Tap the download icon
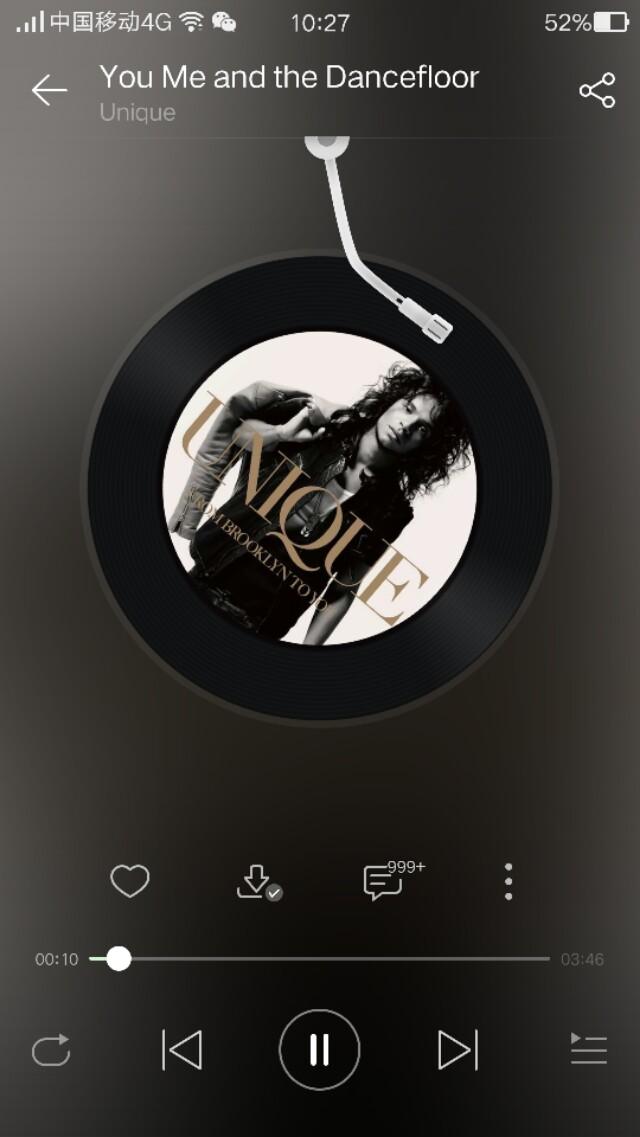The height and width of the screenshot is (1137, 640). [256, 882]
